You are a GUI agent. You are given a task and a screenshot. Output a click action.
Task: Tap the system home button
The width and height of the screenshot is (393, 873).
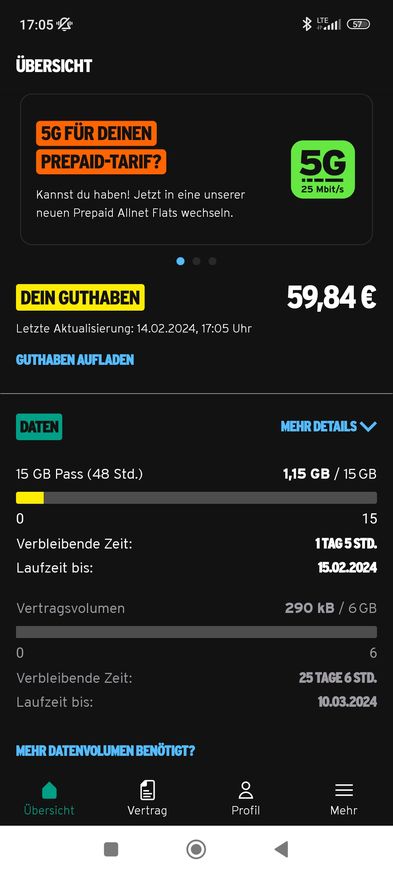(x=196, y=849)
